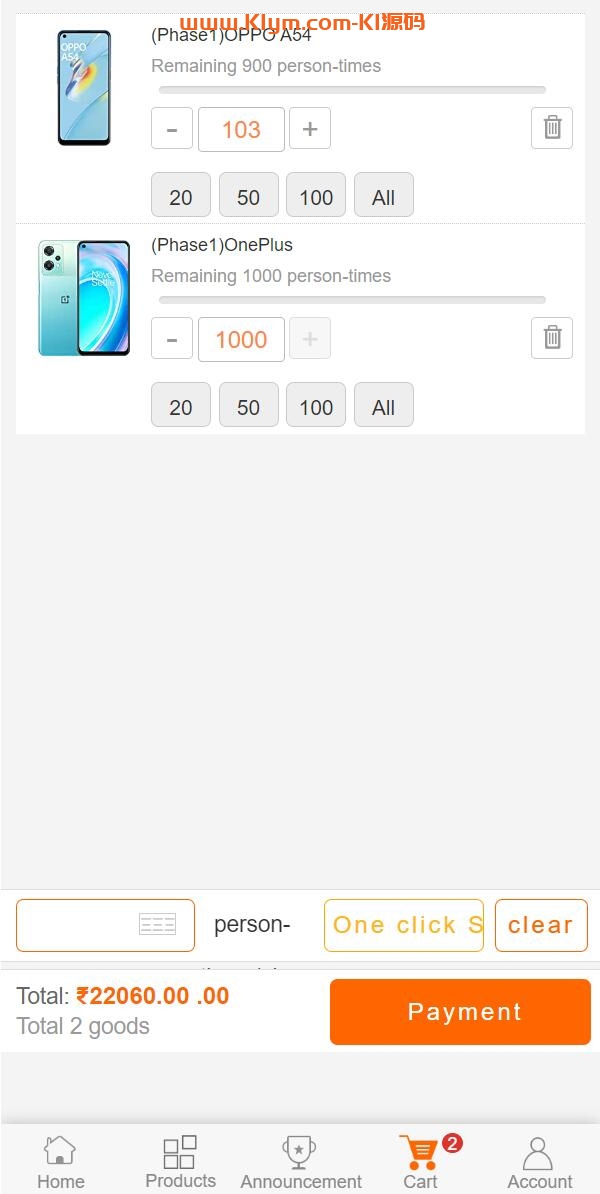Delete OPPO A54 from the cart
This screenshot has width=600, height=1194.
pyautogui.click(x=552, y=128)
